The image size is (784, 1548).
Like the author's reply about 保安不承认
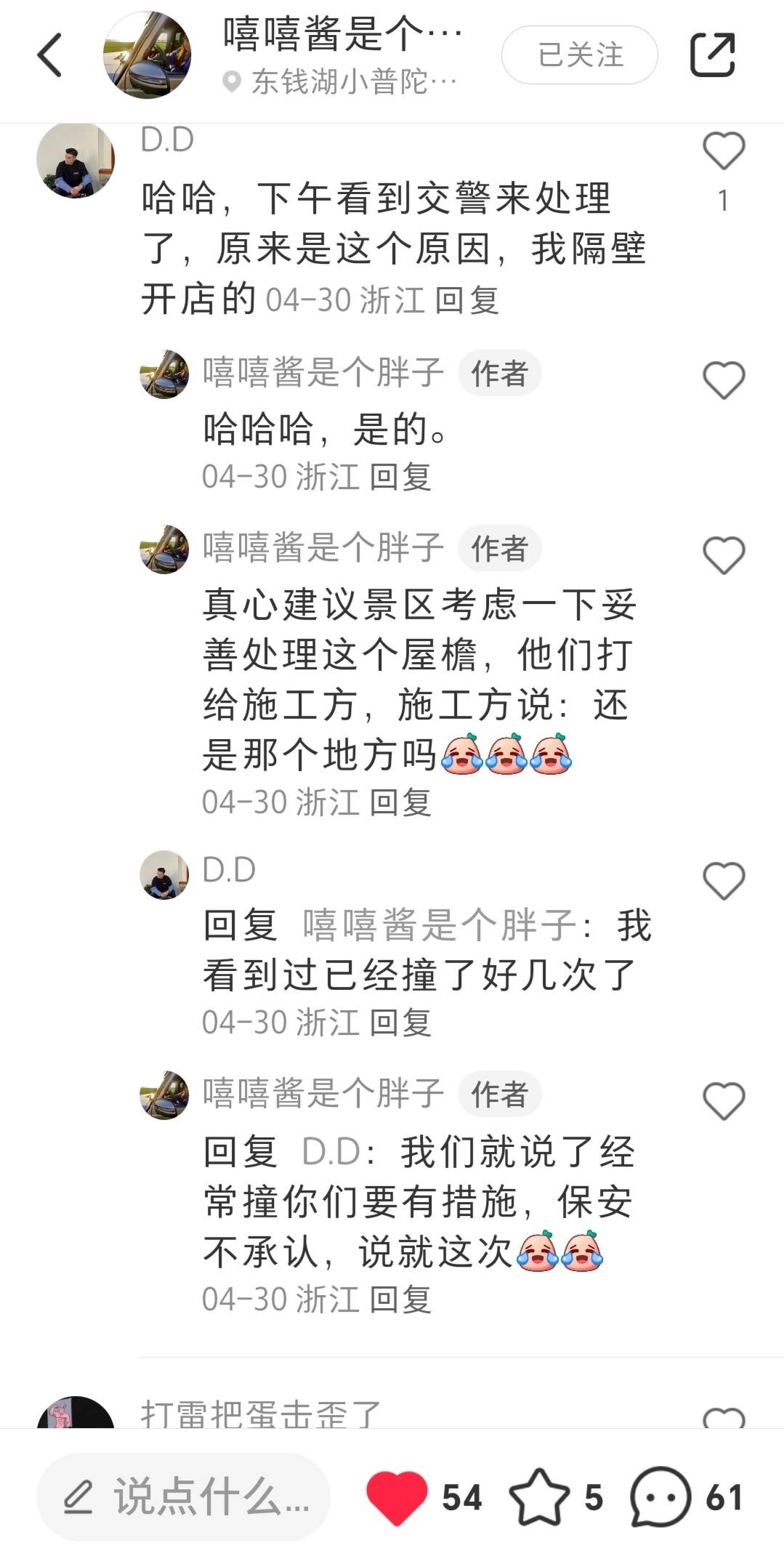(x=724, y=1101)
